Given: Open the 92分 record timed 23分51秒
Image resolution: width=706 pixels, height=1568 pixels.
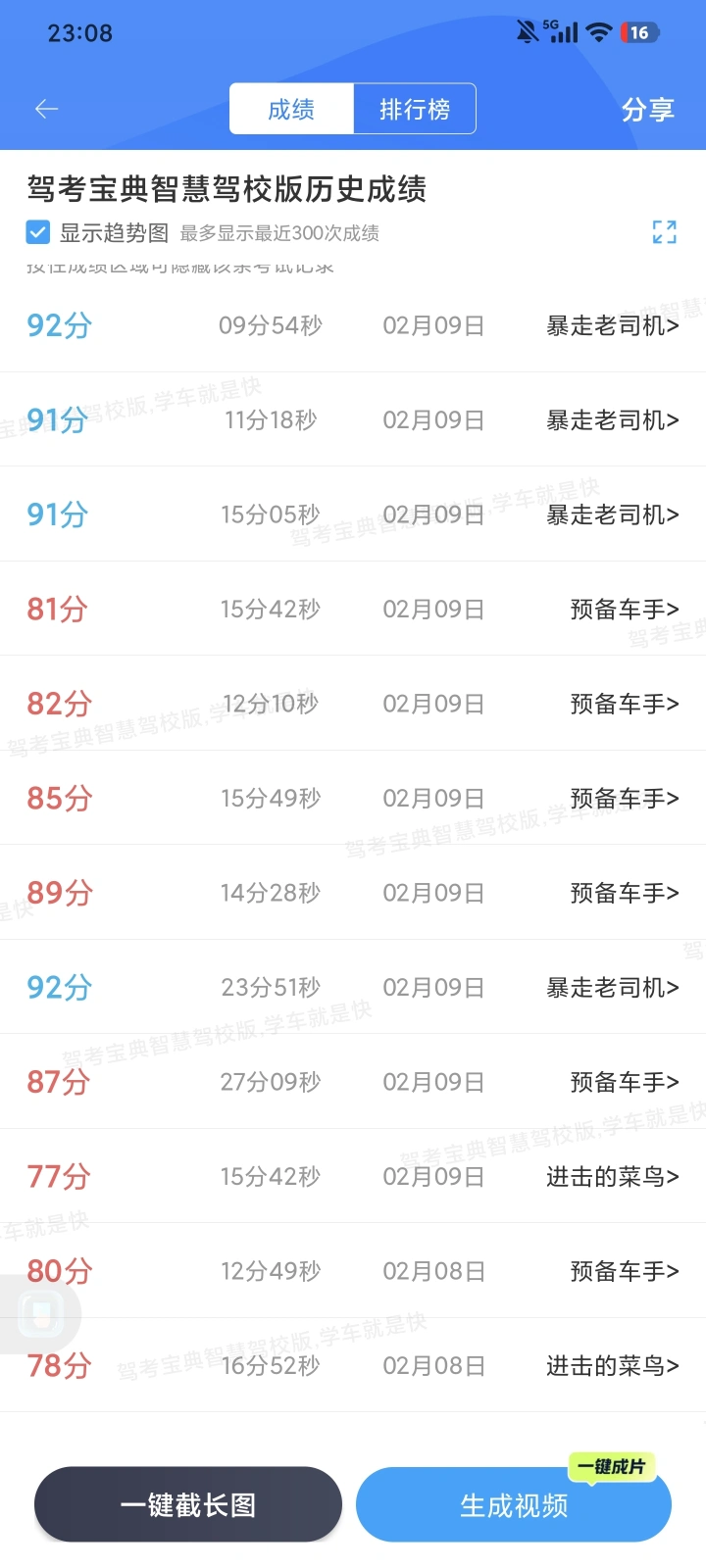Looking at the screenshot, I should [x=353, y=988].
